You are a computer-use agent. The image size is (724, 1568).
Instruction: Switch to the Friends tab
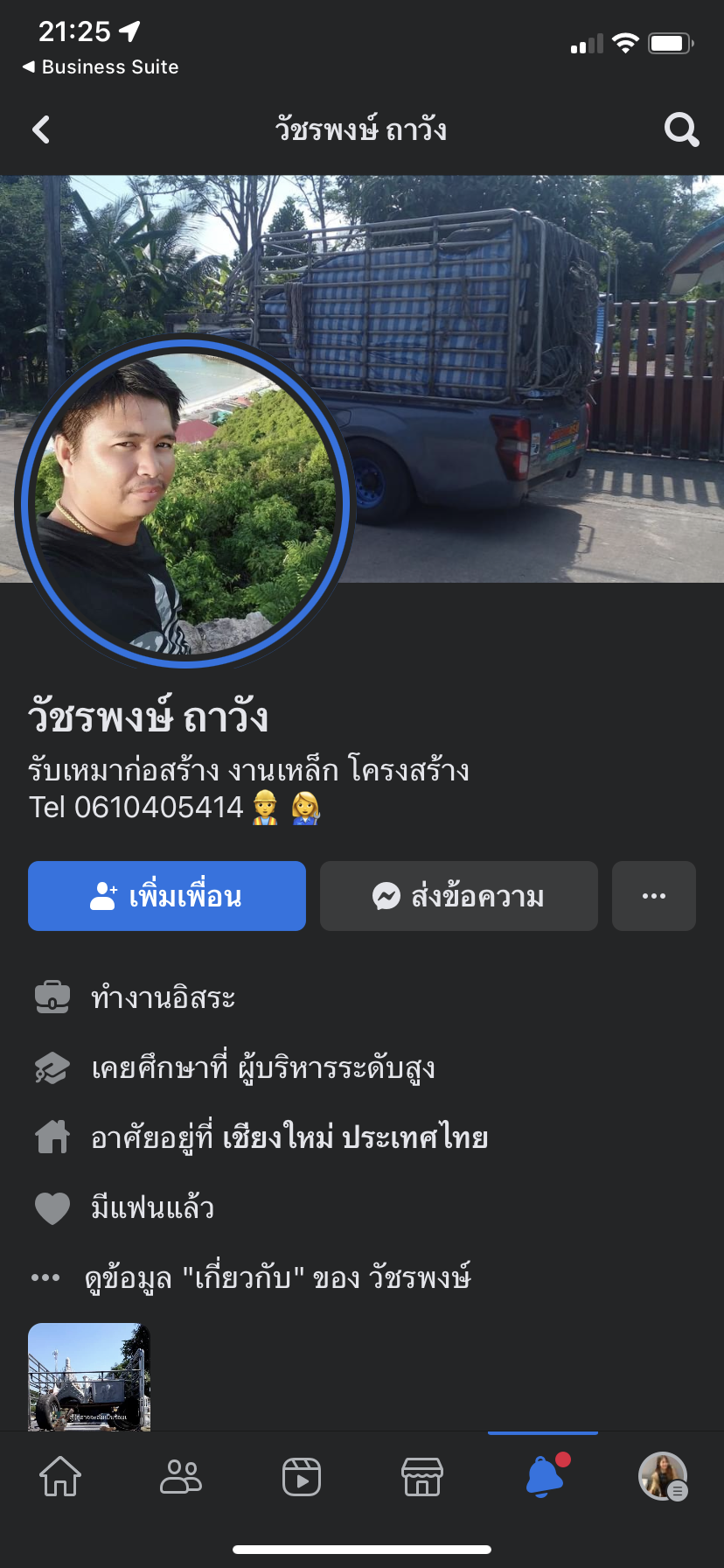(x=181, y=1477)
